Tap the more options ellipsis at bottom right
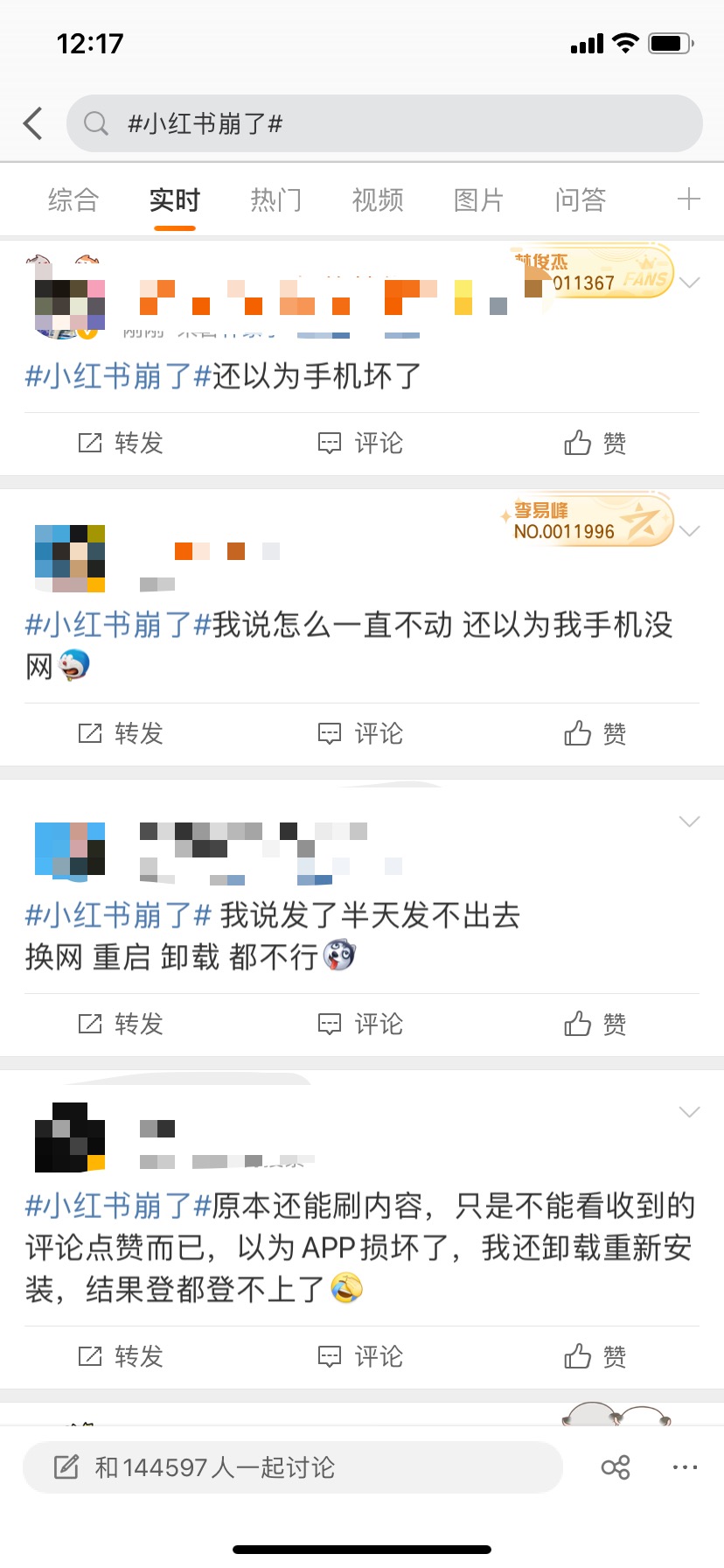 (683, 1467)
